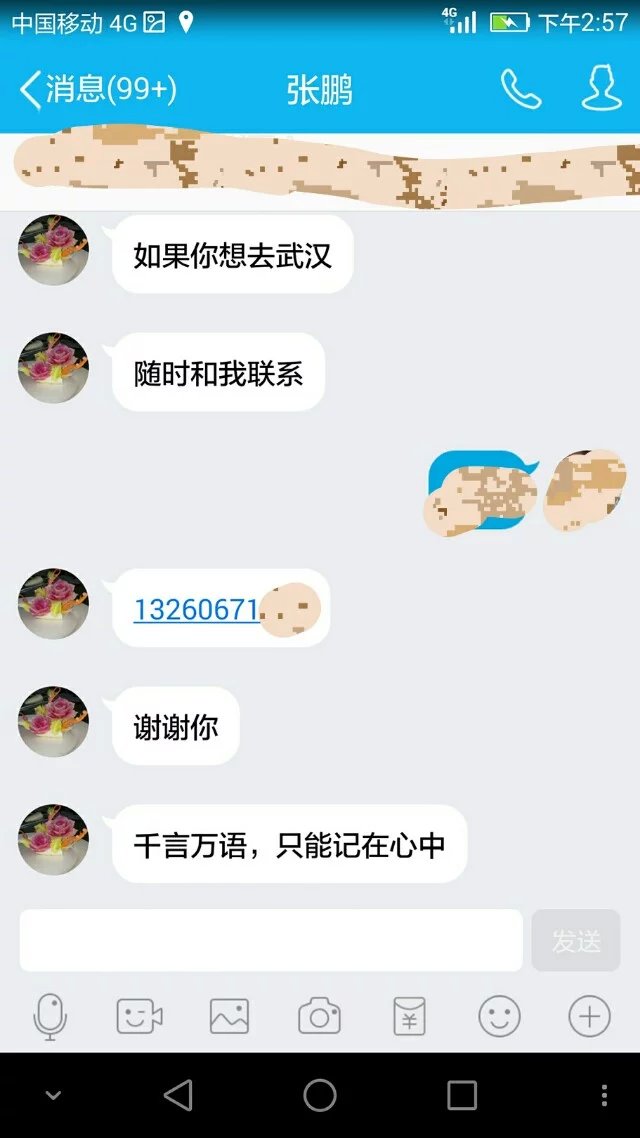This screenshot has width=640, height=1138.
Task: Open more options with the plus icon
Action: 589,1017
